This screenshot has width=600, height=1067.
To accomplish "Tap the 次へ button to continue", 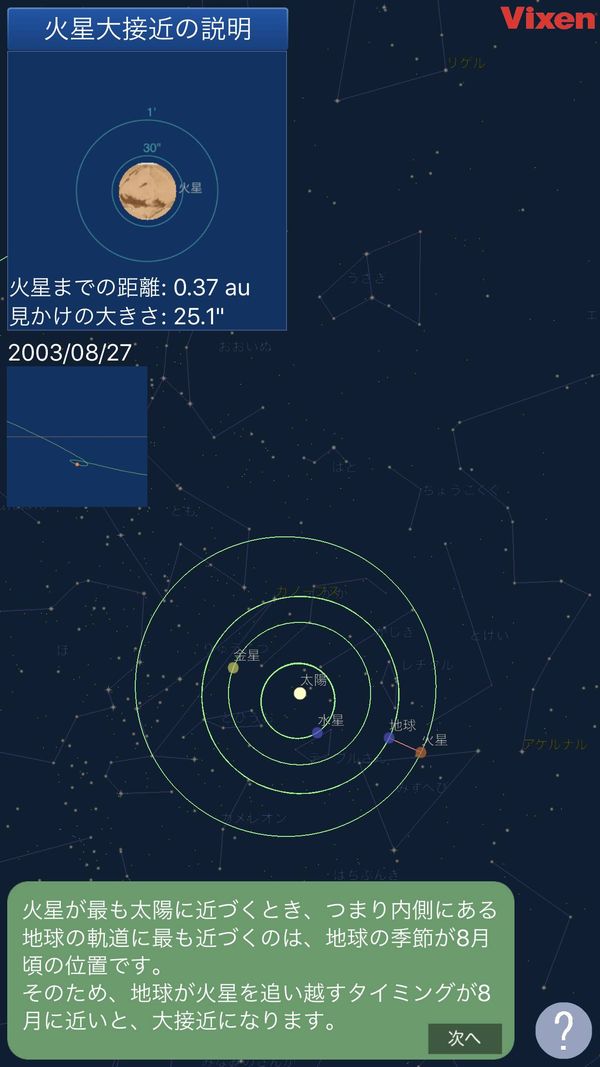I will 465,1038.
